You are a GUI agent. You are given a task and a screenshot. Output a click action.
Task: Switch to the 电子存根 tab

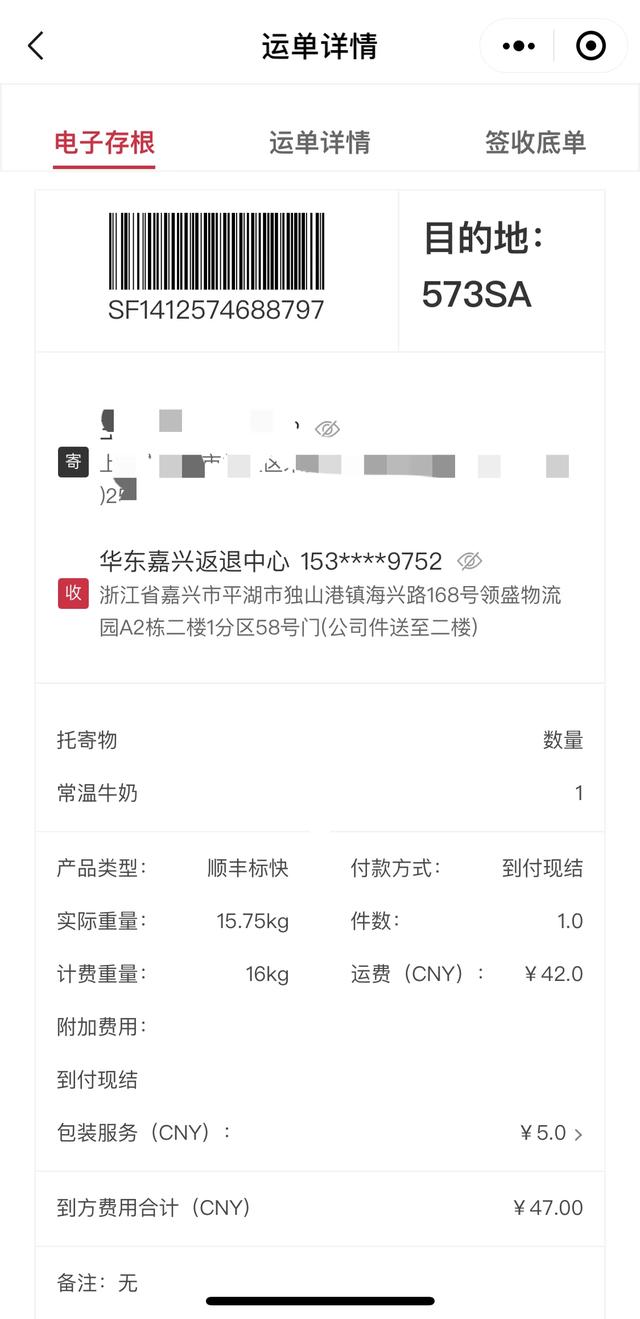click(x=104, y=142)
